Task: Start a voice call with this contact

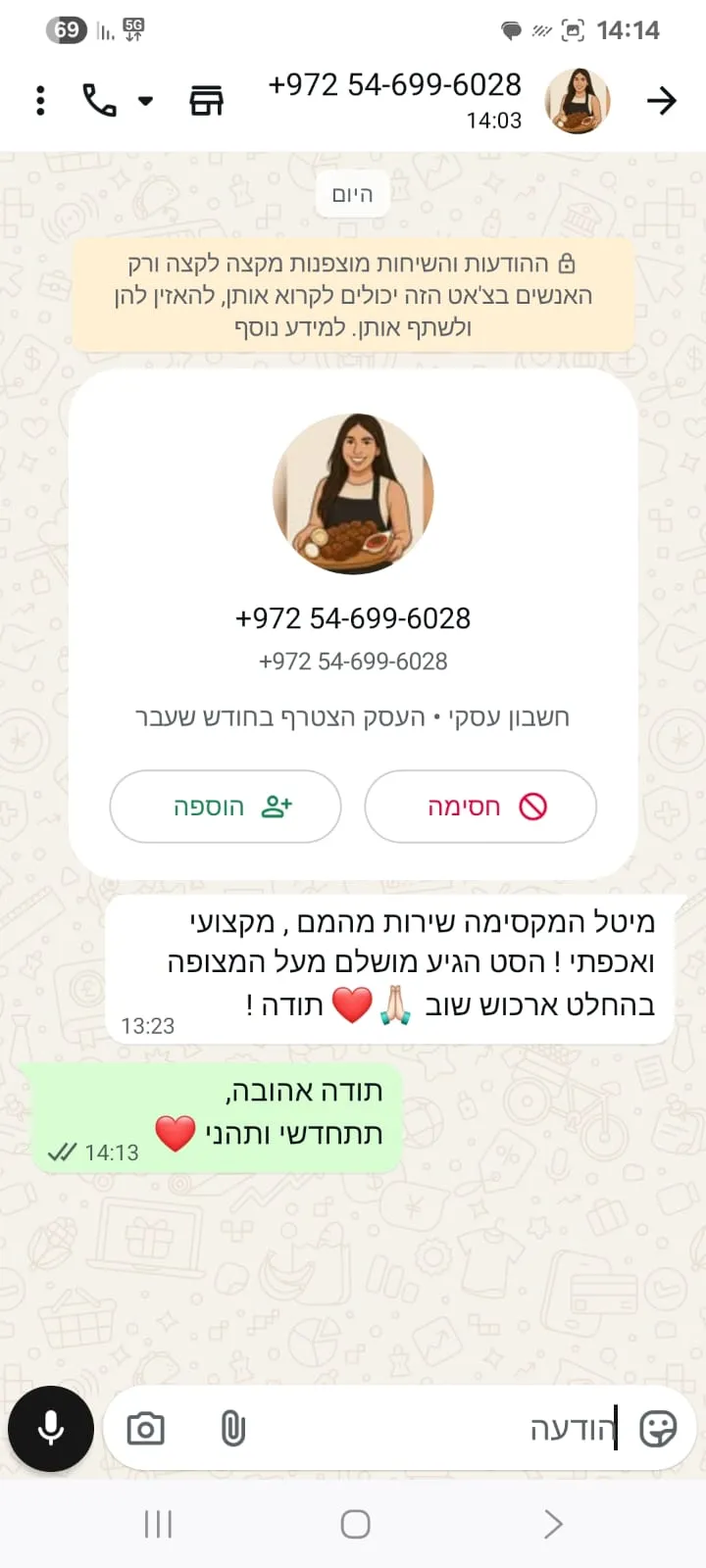Action: pyautogui.click(x=99, y=101)
